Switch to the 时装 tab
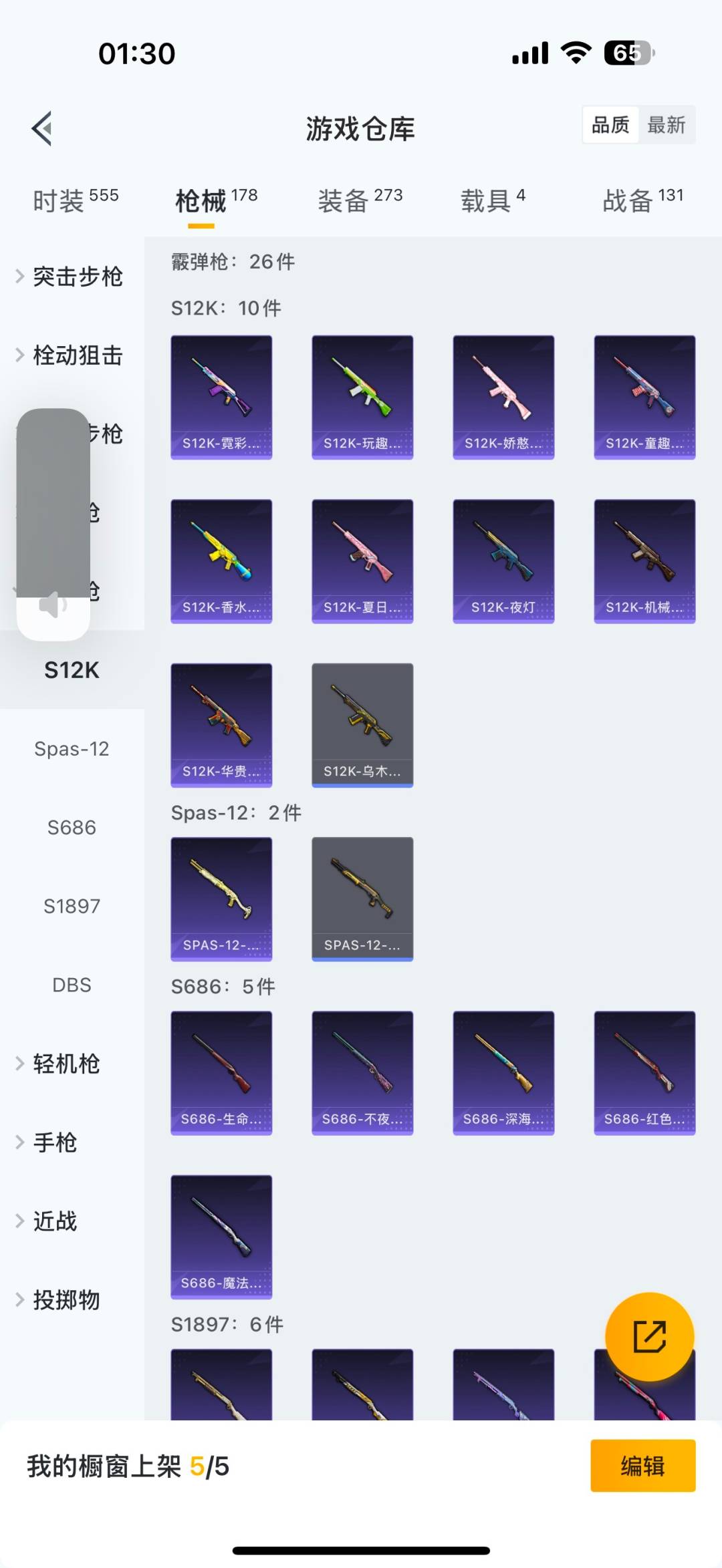 (x=75, y=200)
